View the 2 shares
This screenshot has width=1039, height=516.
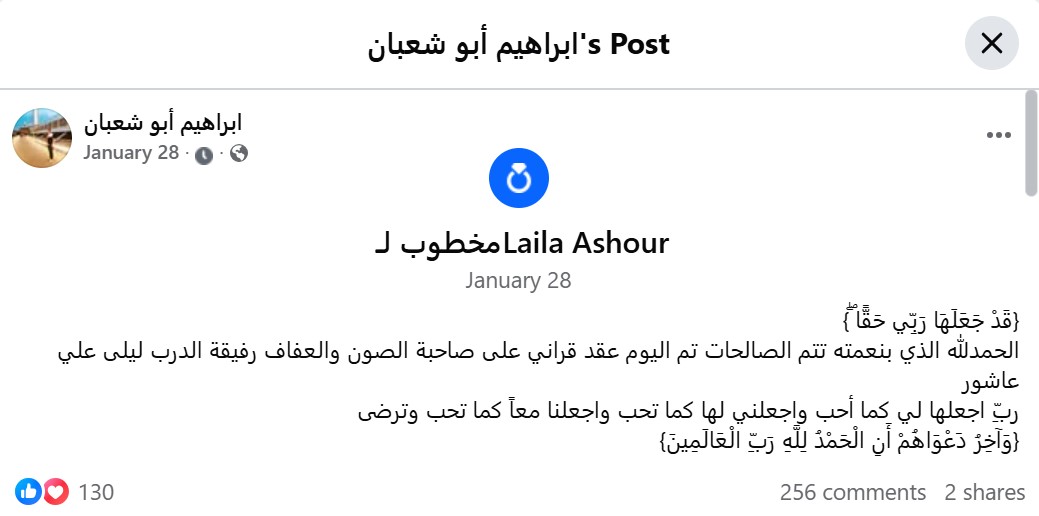984,492
